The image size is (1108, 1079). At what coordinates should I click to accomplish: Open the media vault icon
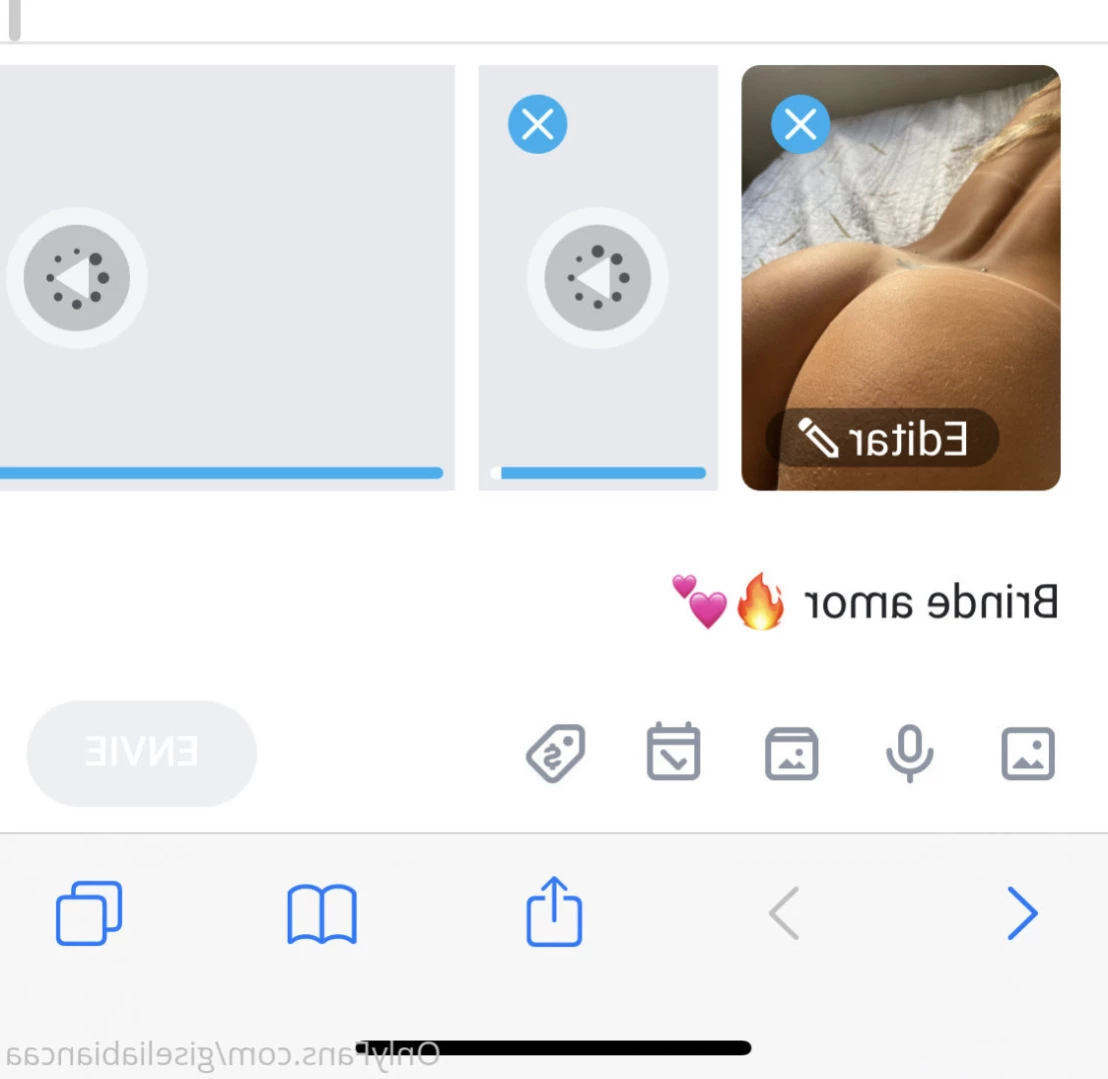791,753
